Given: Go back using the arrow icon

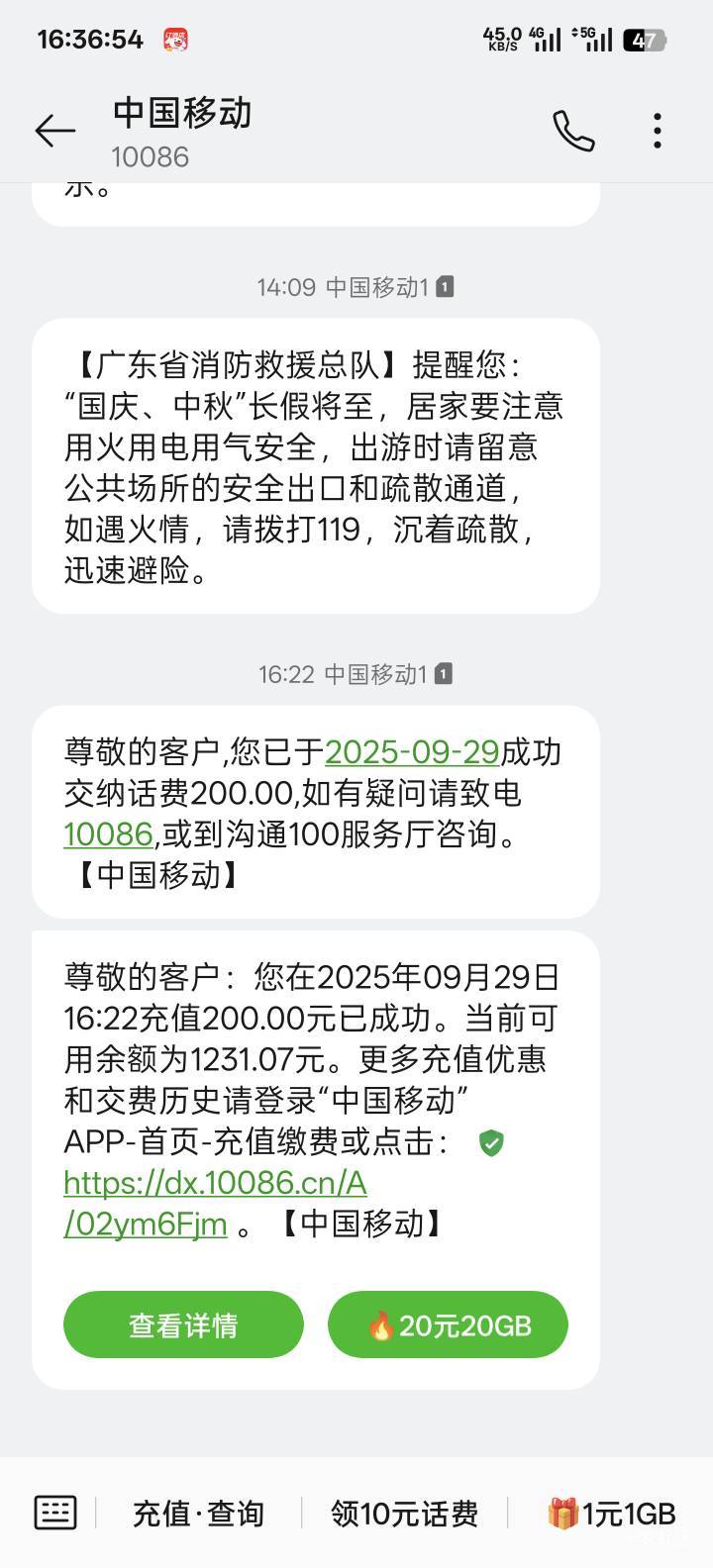Looking at the screenshot, I should tap(55, 131).
